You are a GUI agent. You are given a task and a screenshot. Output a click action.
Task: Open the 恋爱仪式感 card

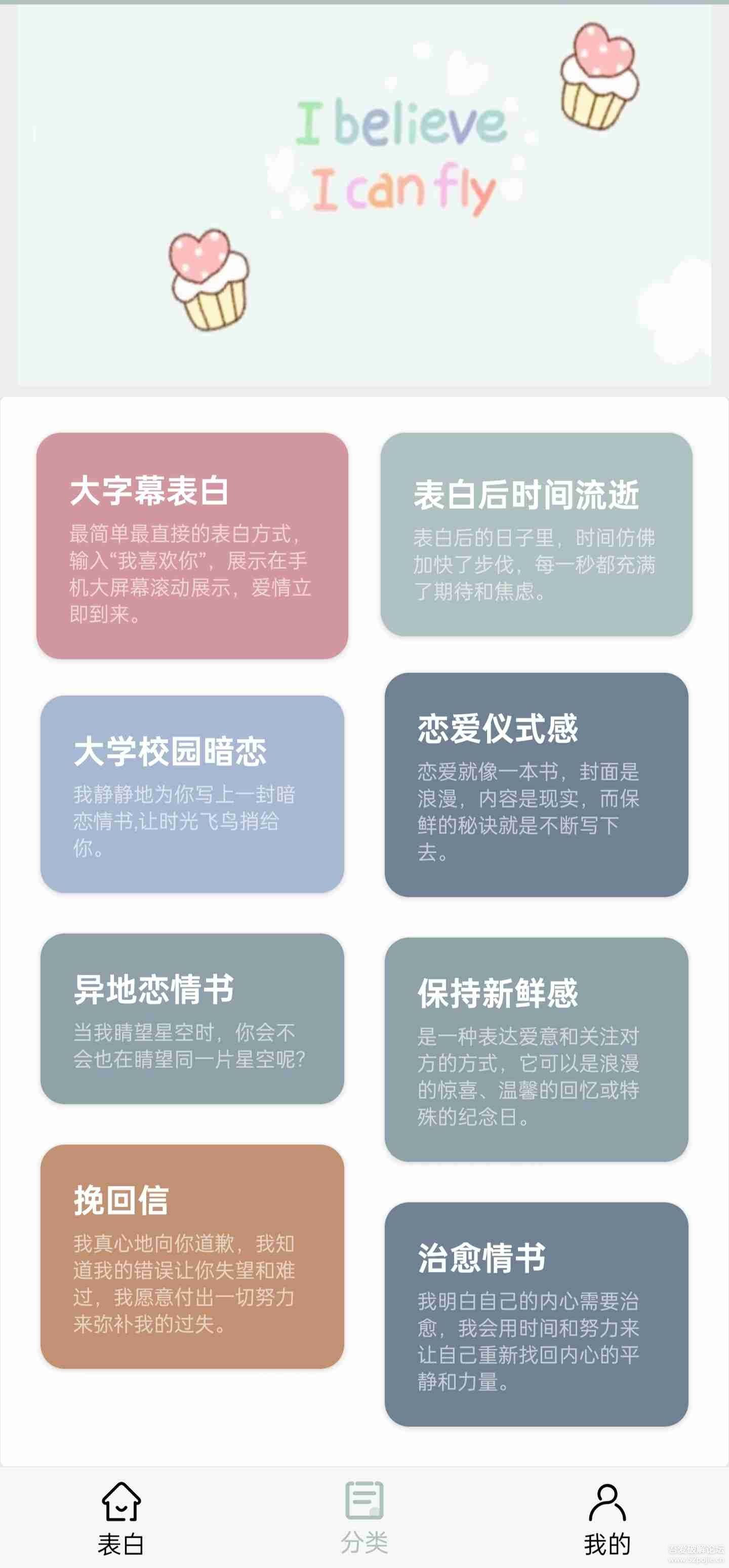pos(536,784)
